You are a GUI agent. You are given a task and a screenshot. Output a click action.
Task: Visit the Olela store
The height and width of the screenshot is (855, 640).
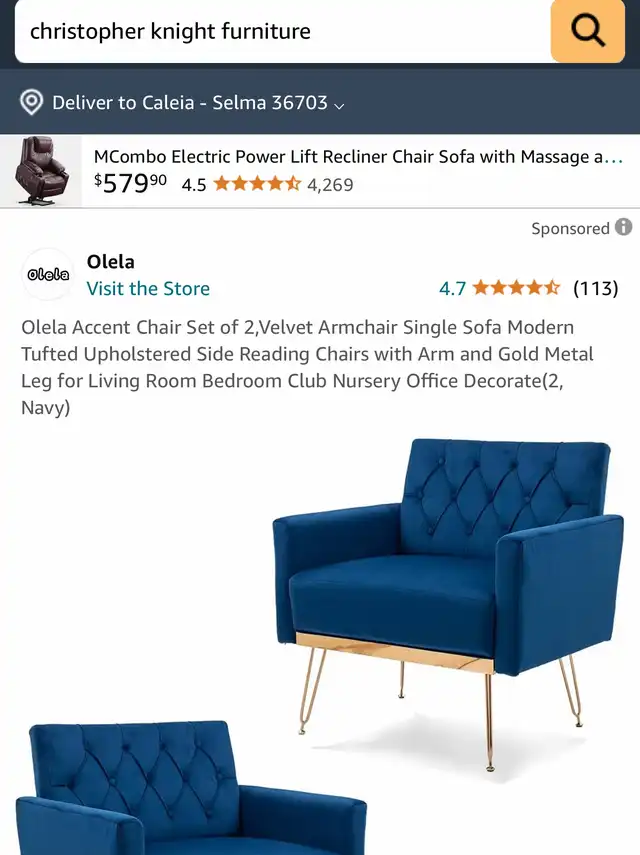click(x=148, y=289)
